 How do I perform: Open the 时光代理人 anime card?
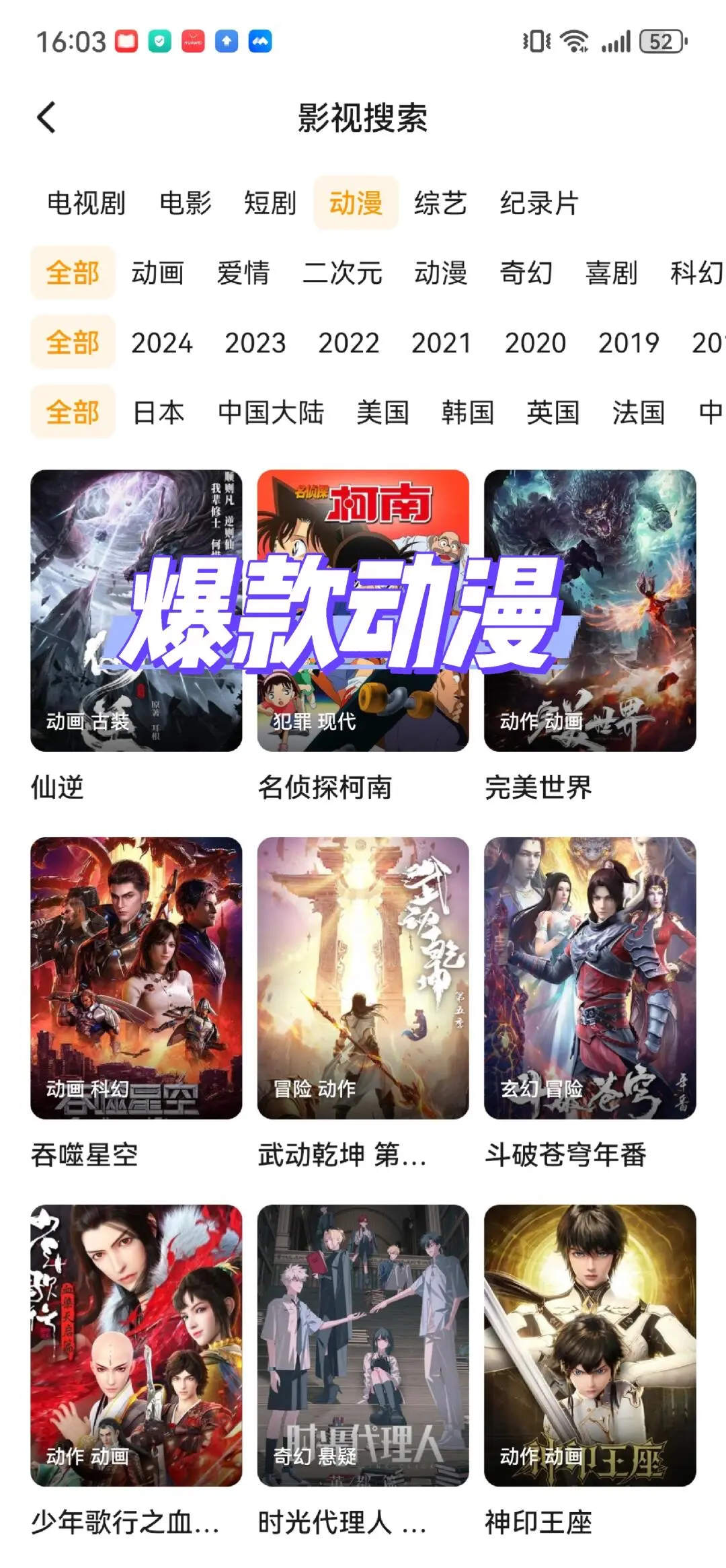pos(363,1345)
